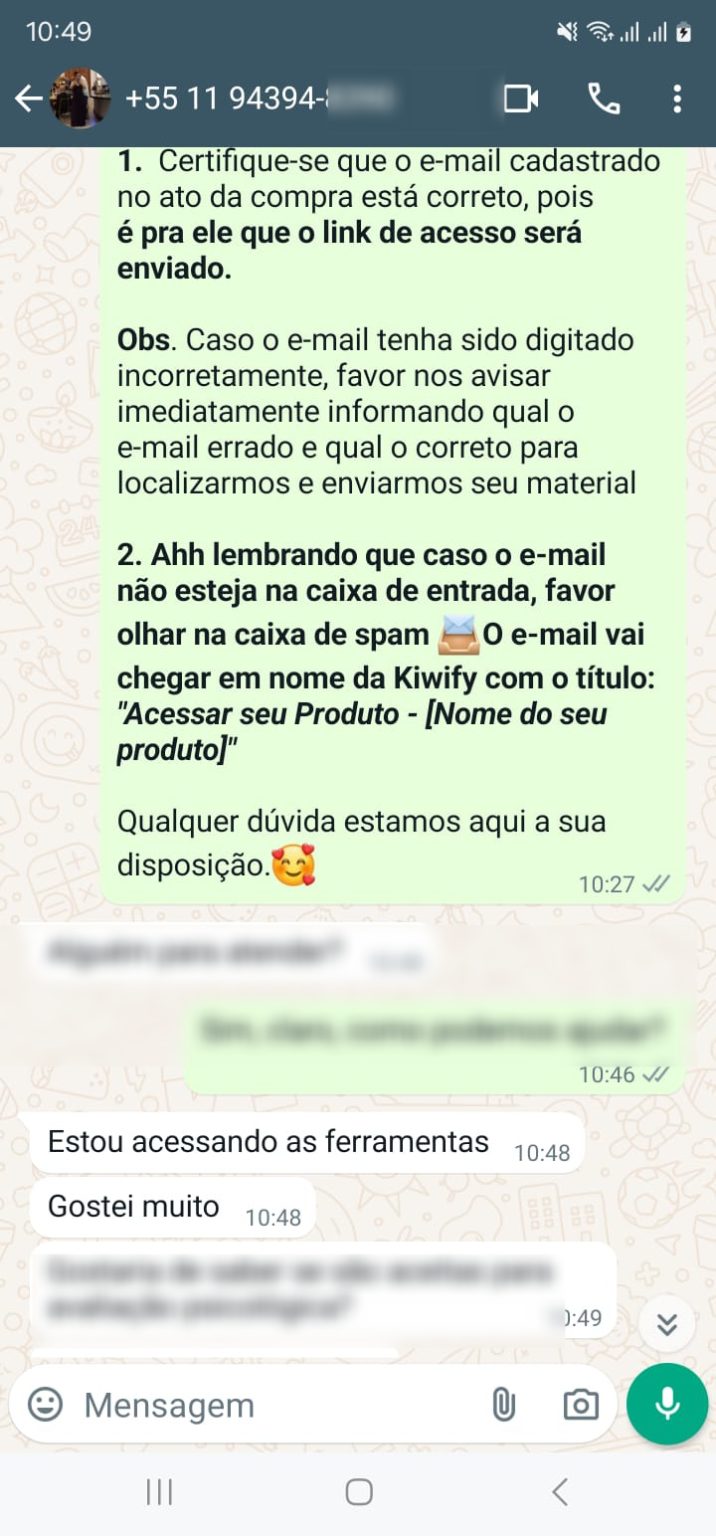Image resolution: width=716 pixels, height=1536 pixels.
Task: Open the overflow menu
Action: click(x=677, y=98)
